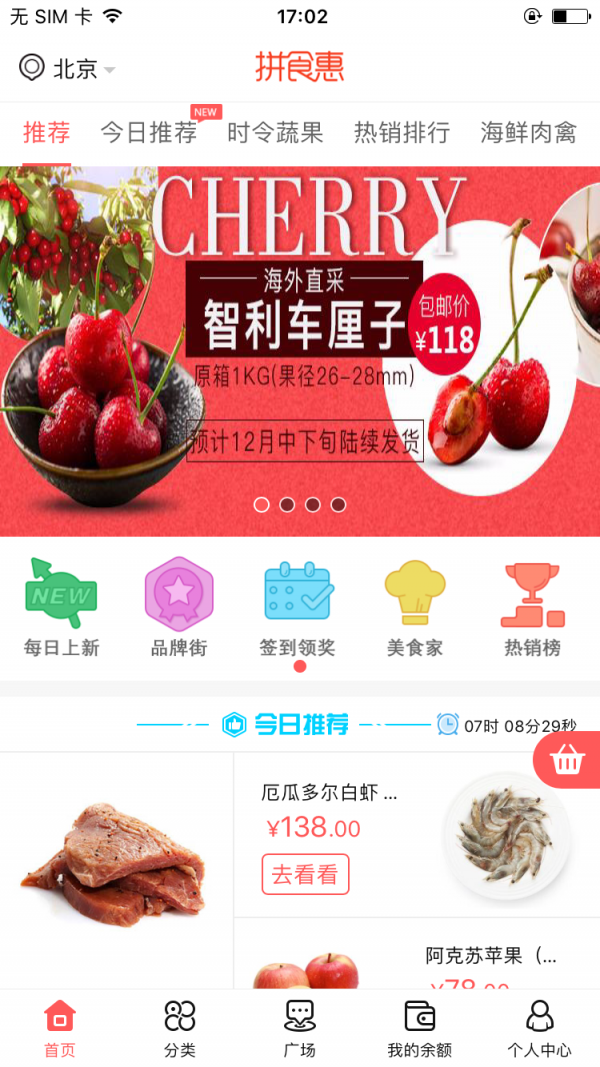Viewport: 600px width, 1067px height.
Task: Select the 首页 home tab
Action: pyautogui.click(x=60, y=1028)
